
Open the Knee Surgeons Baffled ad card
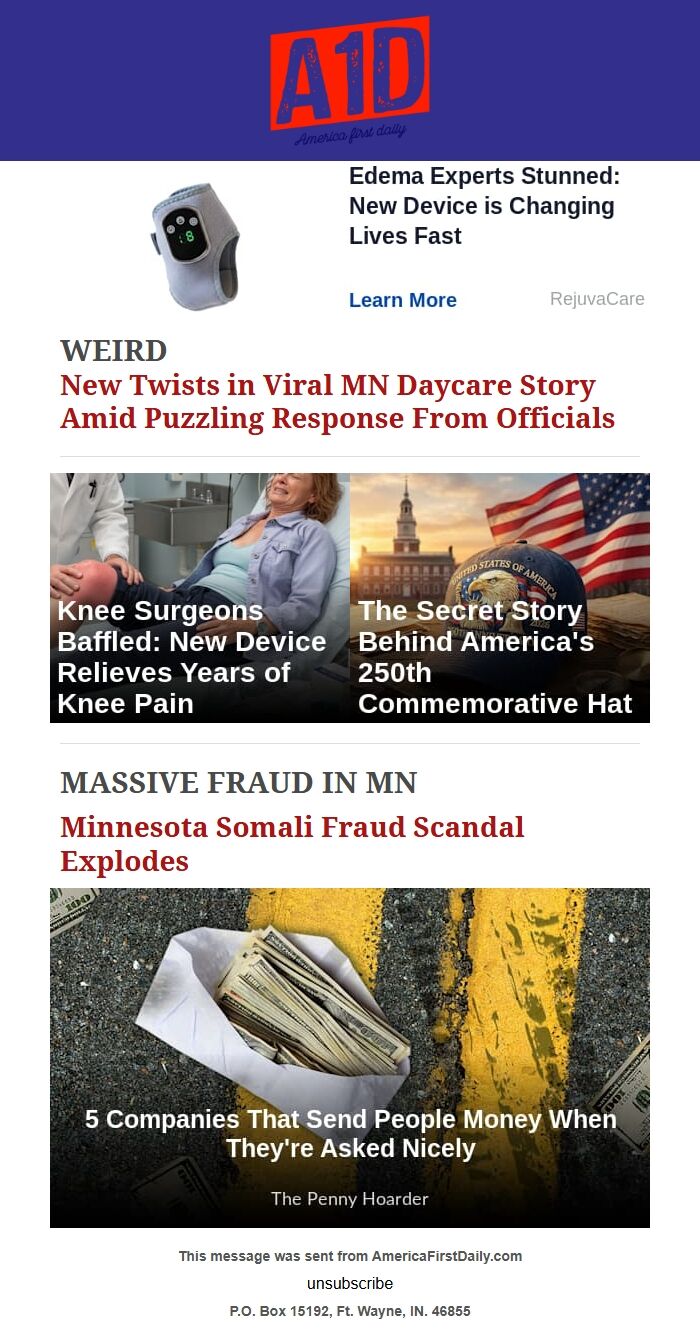point(200,598)
